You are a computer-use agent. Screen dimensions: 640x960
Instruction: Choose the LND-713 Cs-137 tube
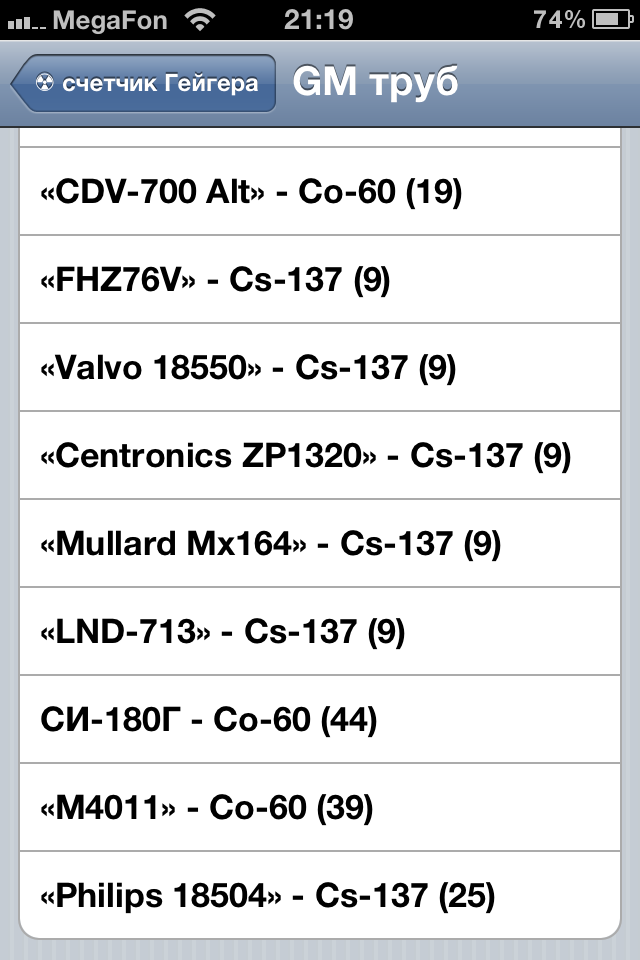pyautogui.click(x=320, y=632)
